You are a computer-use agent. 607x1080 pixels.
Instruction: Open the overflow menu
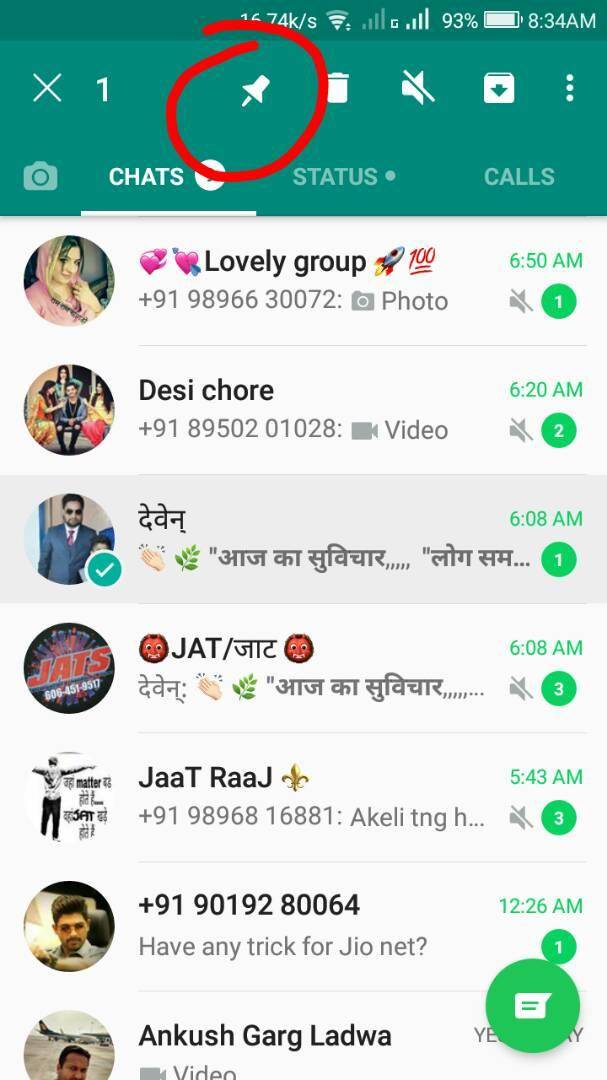pyautogui.click(x=569, y=89)
